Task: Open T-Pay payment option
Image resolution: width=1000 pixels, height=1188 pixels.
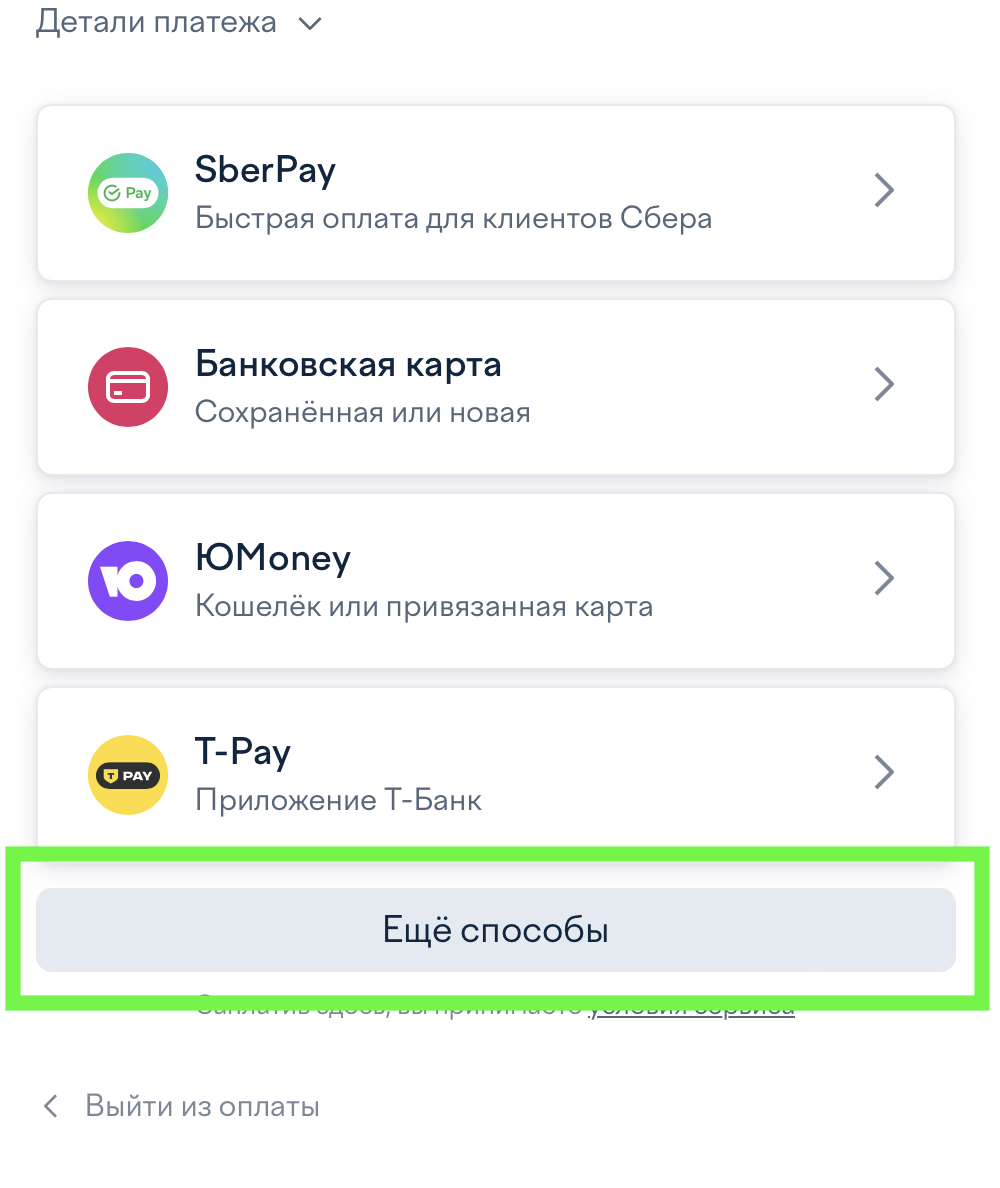Action: click(495, 772)
